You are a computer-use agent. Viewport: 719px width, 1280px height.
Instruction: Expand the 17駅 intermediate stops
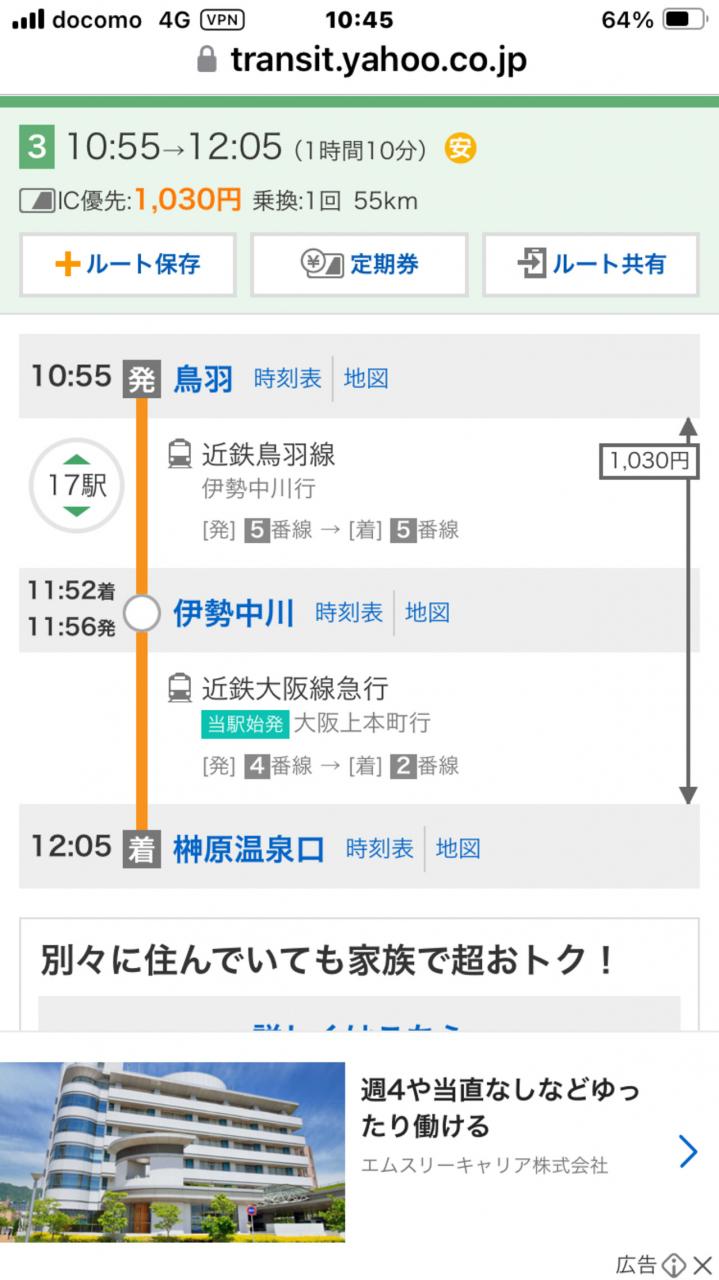coord(77,486)
